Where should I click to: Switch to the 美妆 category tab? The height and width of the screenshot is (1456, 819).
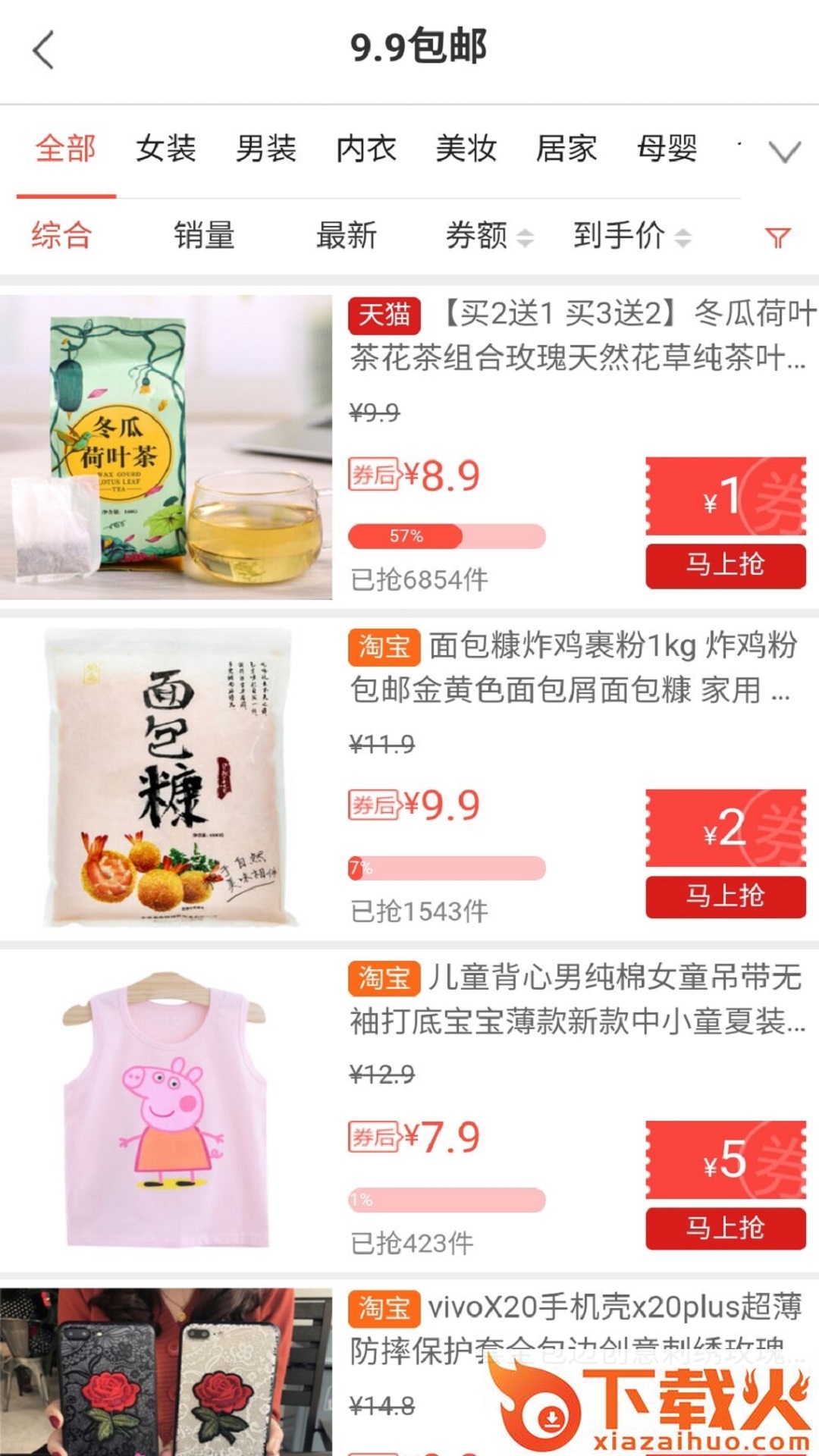tap(467, 149)
